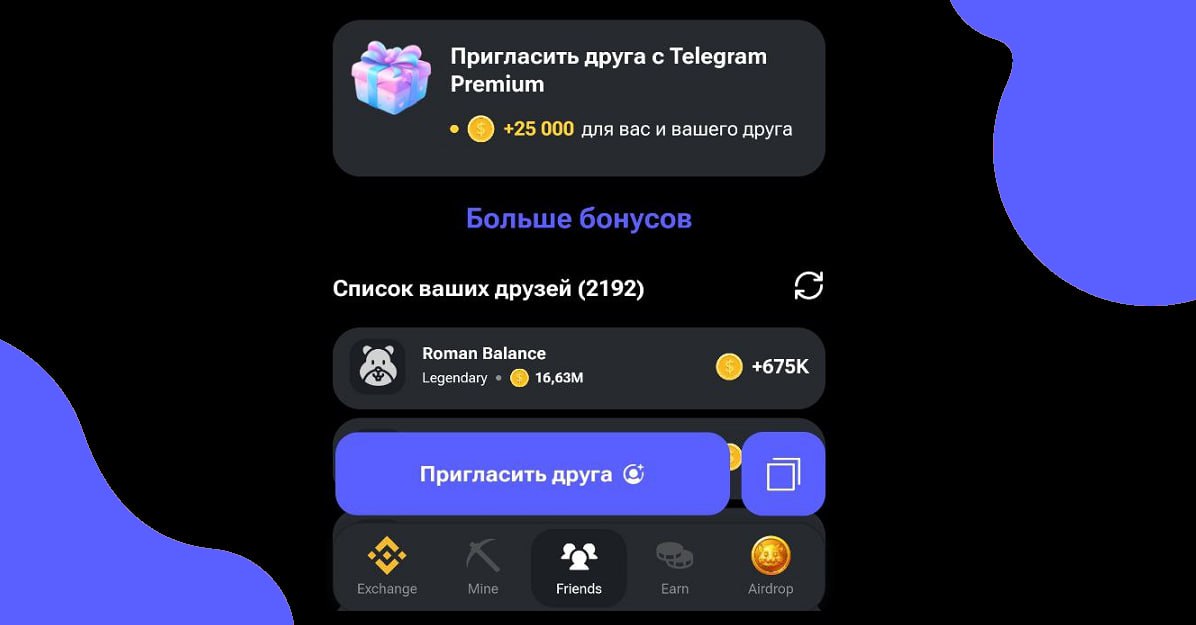This screenshot has width=1196, height=625.
Task: Select the Friends tab
Action: [579, 567]
